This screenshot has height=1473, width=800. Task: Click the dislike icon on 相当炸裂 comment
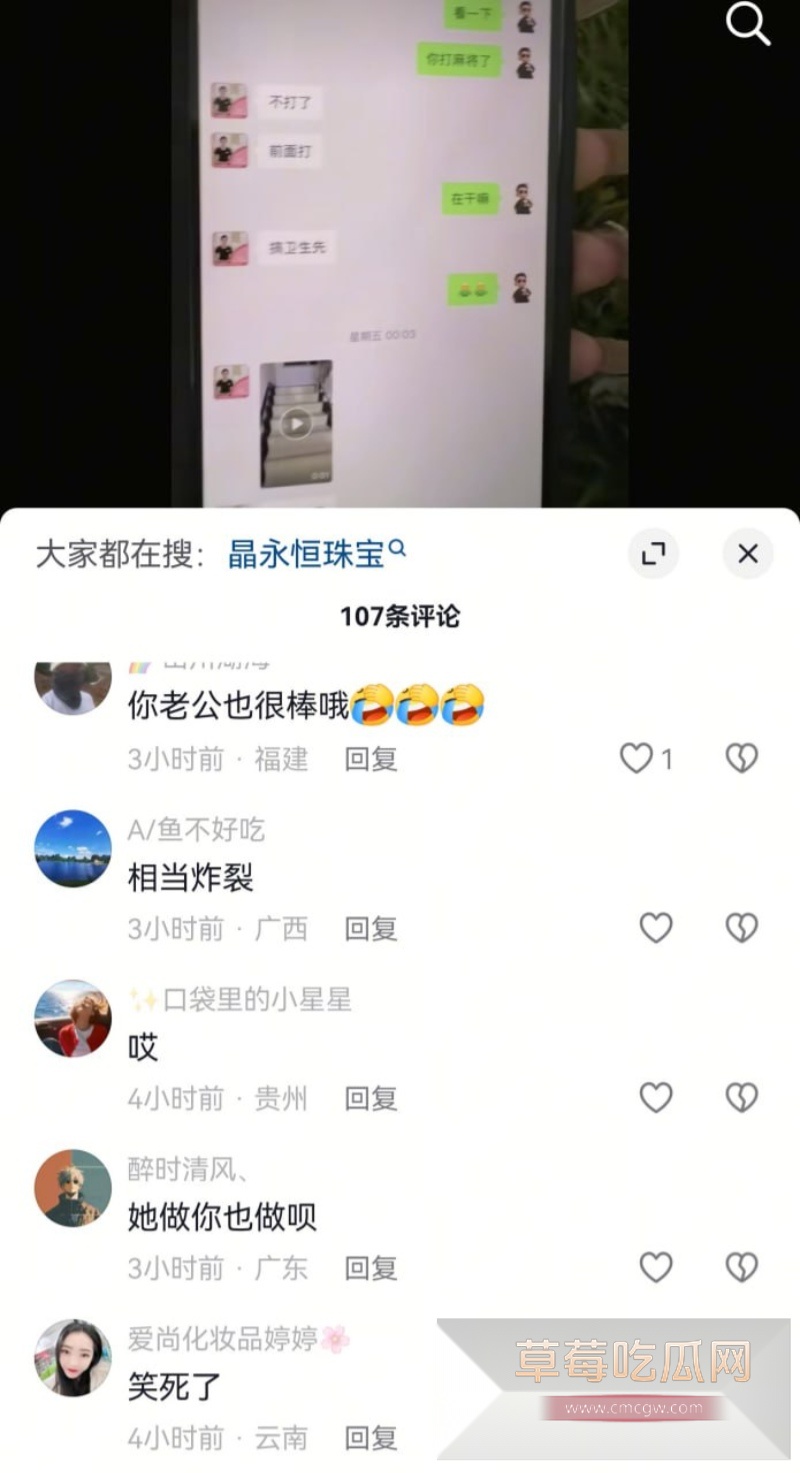click(x=740, y=928)
